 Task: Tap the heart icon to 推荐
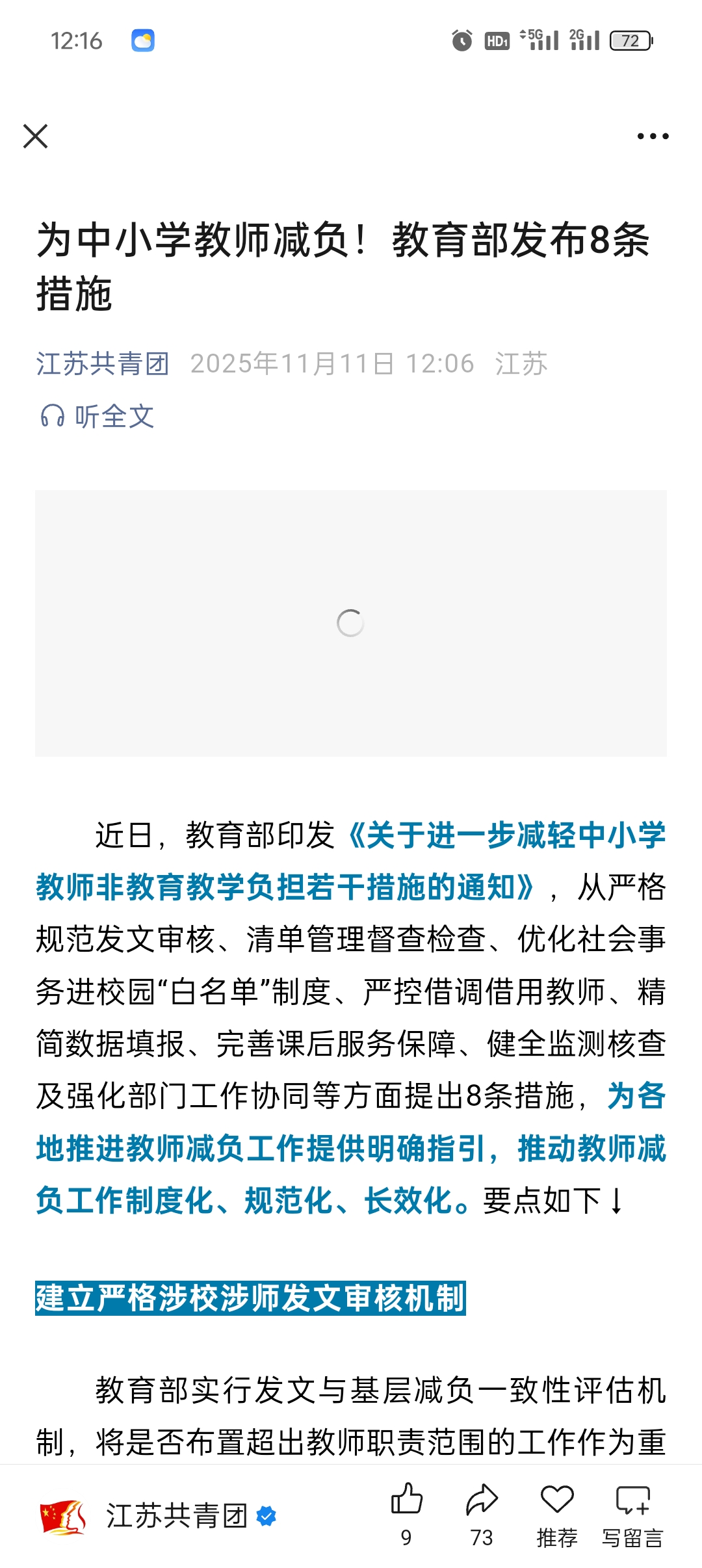[557, 1502]
